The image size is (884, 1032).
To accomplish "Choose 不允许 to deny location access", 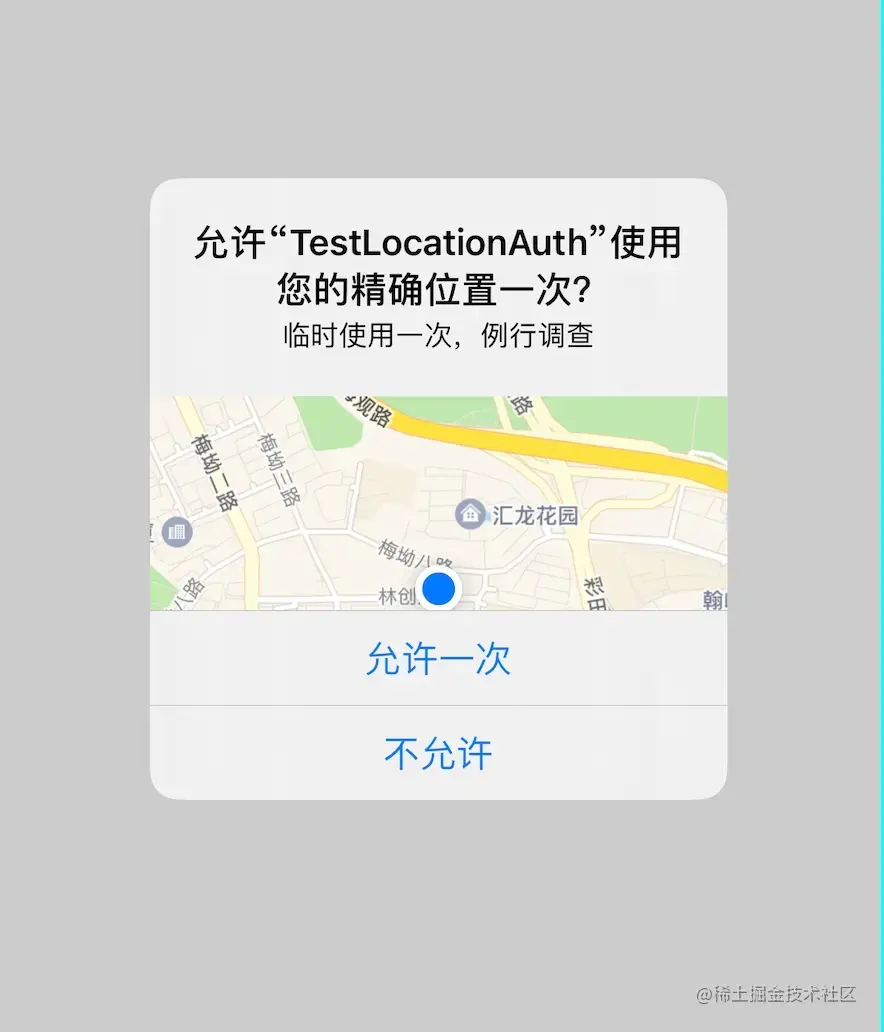I will click(438, 754).
